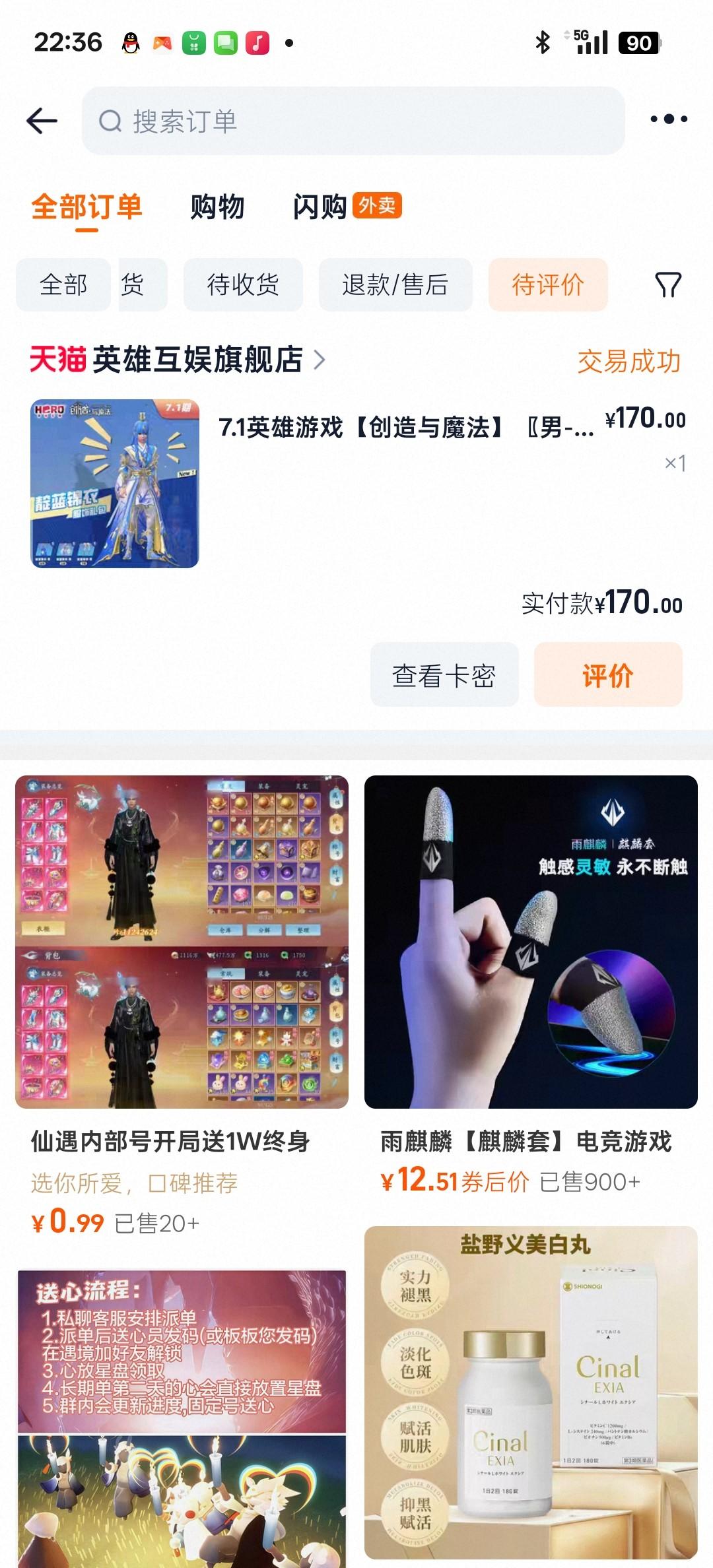Select the 待评价 filter chip
This screenshot has width=713, height=1568.
(x=547, y=285)
